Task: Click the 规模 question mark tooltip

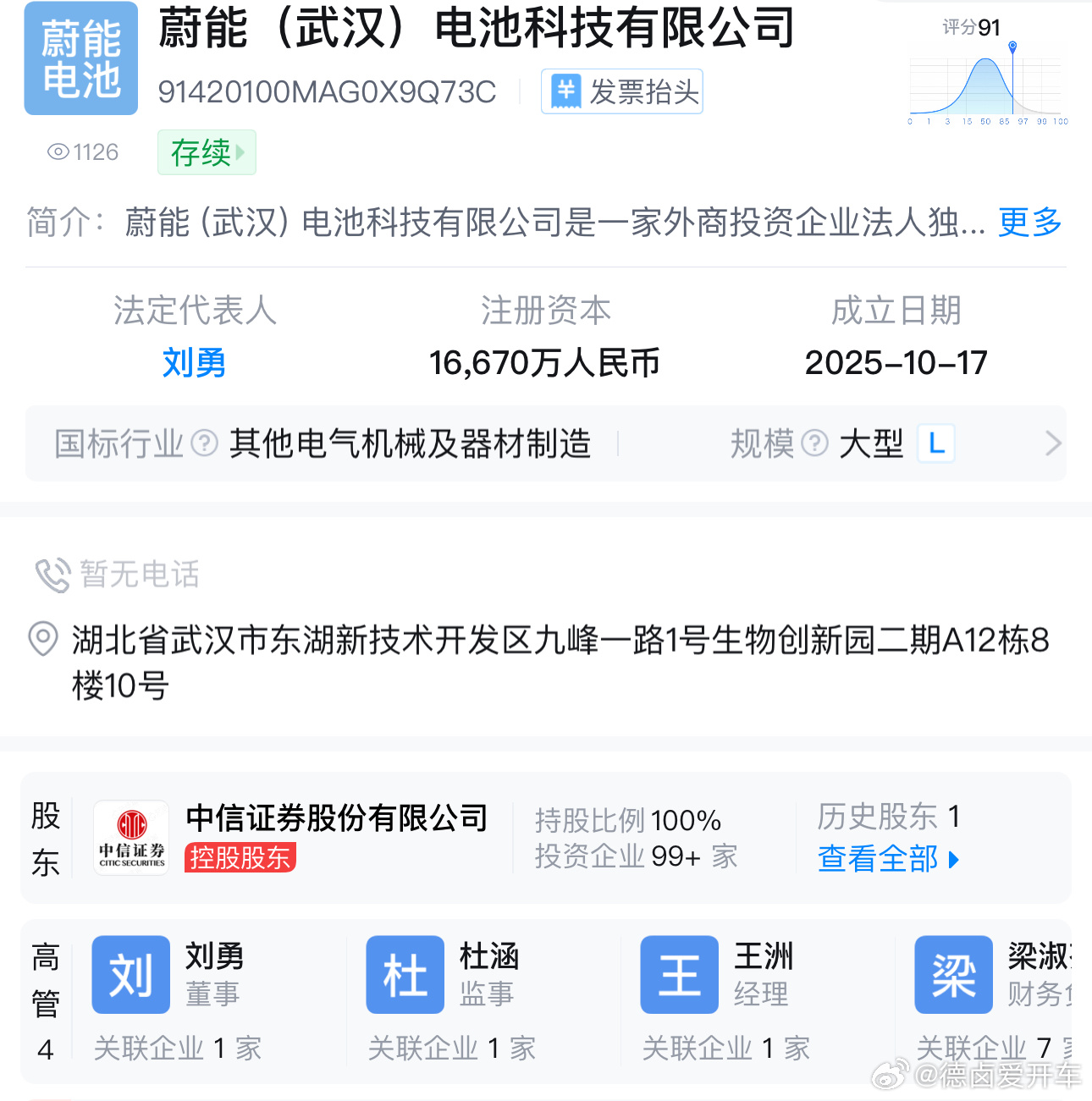Action: click(814, 443)
